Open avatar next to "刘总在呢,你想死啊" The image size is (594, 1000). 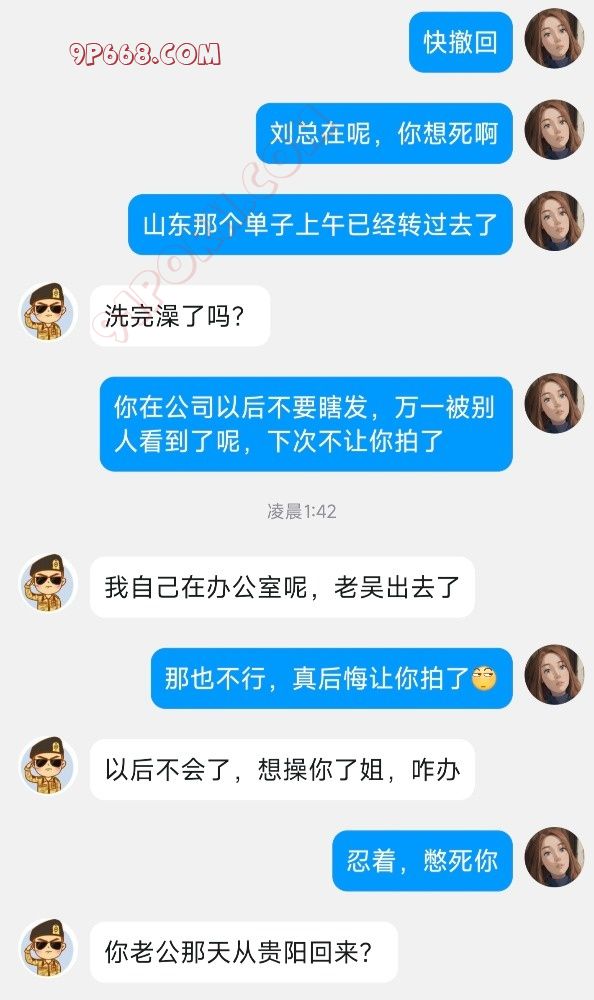(554, 129)
